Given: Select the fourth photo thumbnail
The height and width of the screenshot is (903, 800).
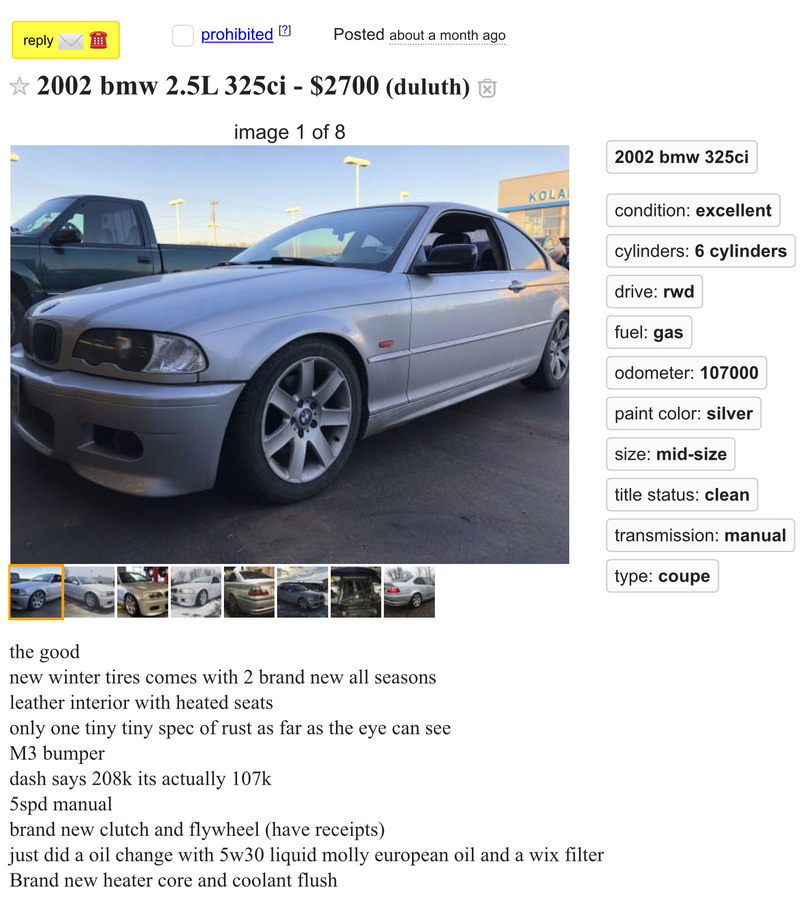Looking at the screenshot, I should (x=196, y=592).
